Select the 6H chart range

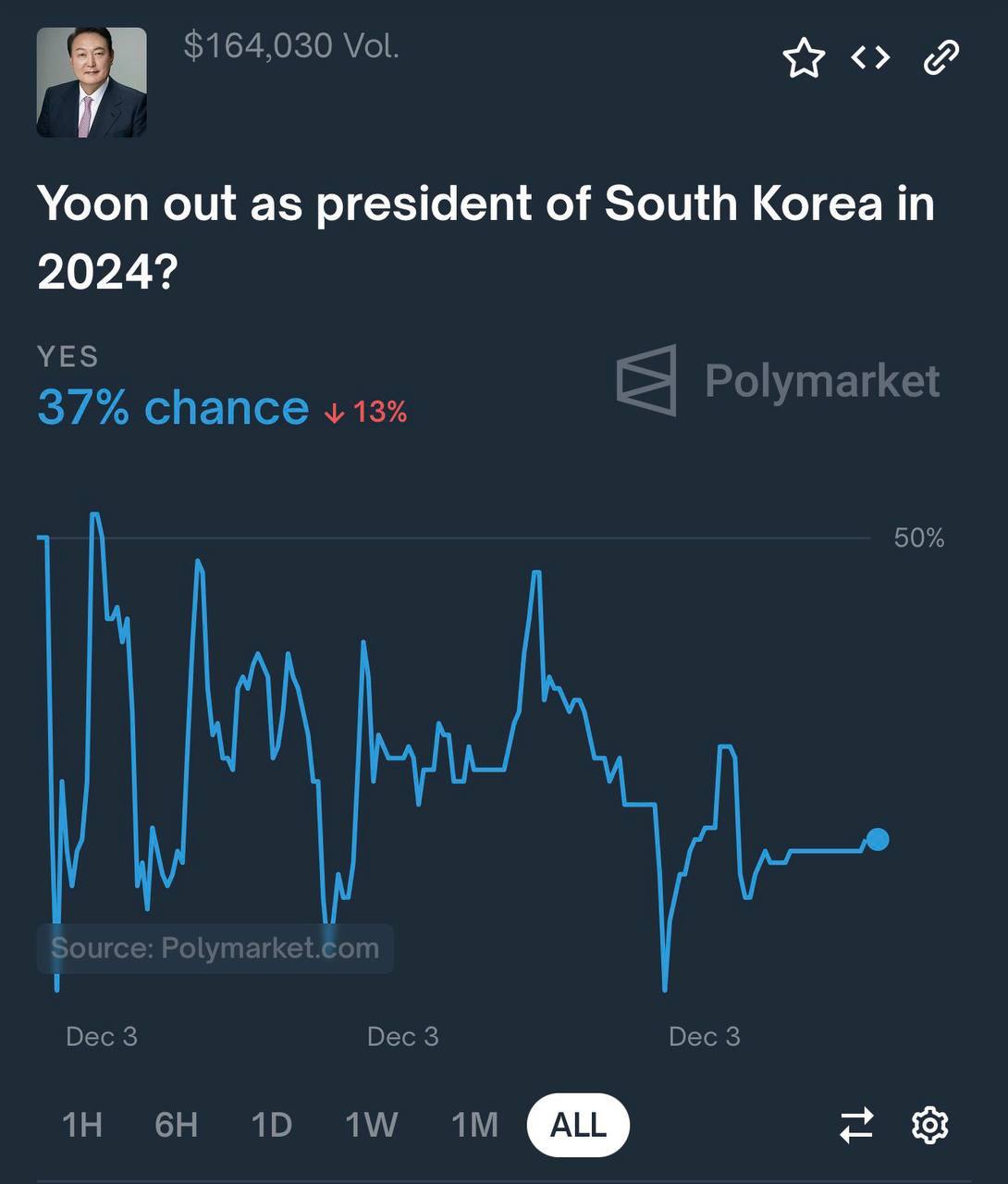click(176, 1125)
